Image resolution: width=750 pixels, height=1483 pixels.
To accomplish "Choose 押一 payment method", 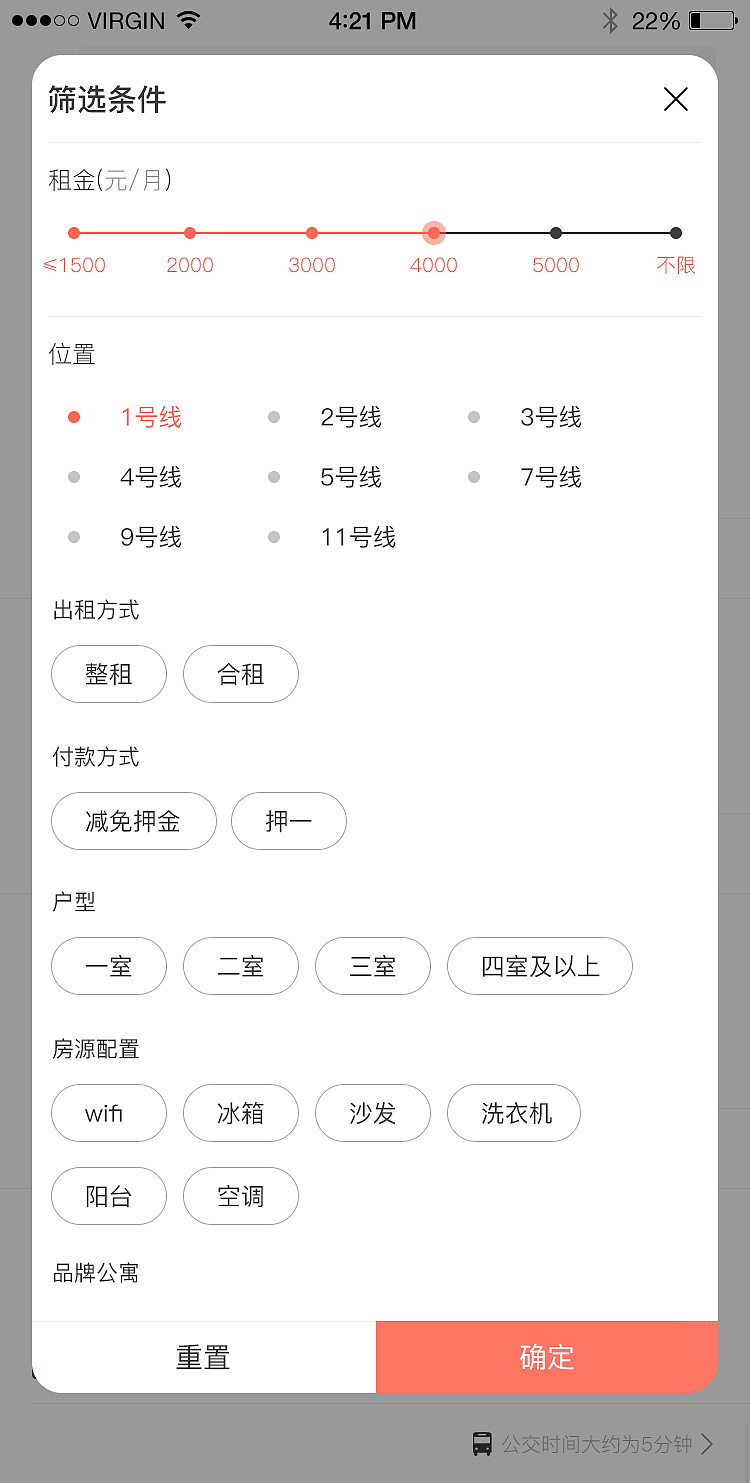I will tap(288, 821).
